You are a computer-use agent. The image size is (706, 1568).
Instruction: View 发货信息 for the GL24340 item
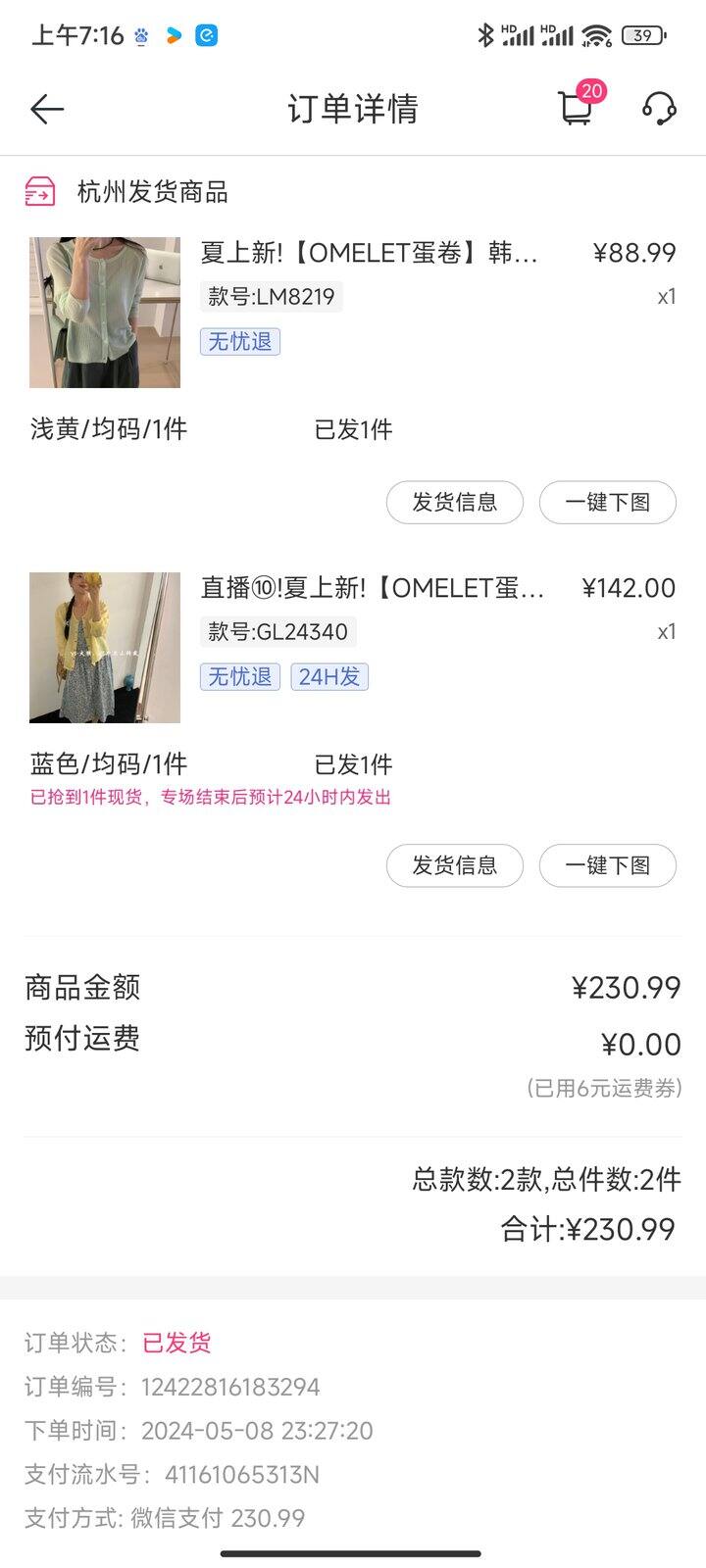(455, 865)
